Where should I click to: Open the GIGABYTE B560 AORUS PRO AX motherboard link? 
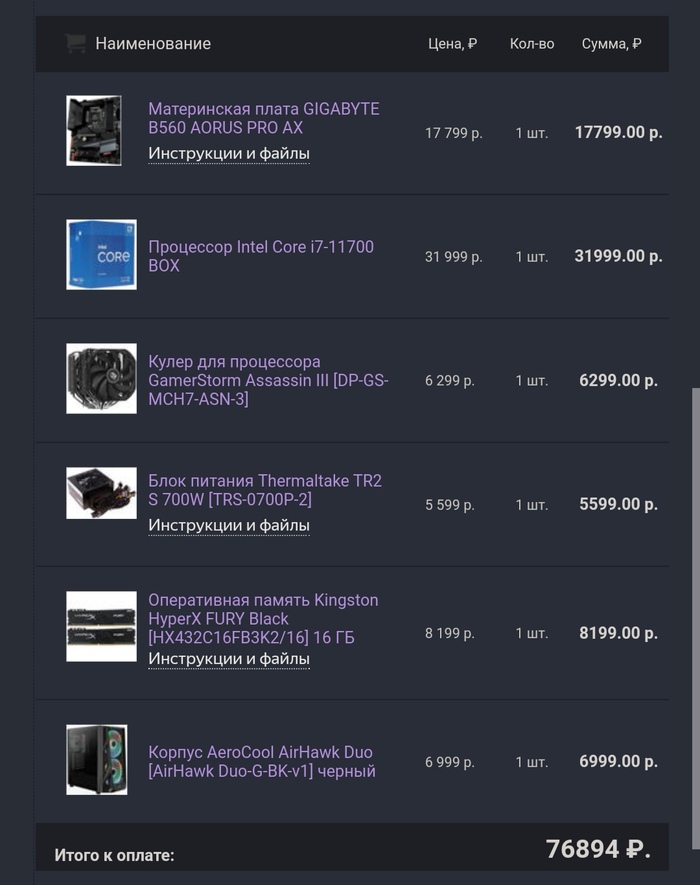tap(263, 118)
